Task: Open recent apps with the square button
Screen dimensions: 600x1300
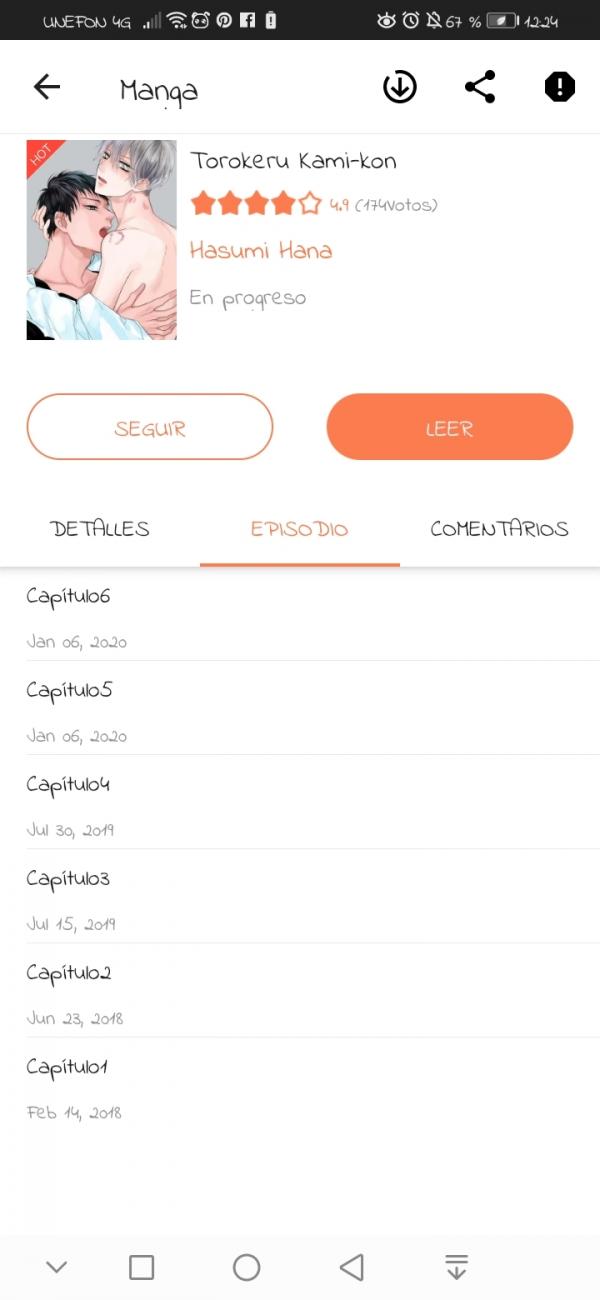Action: coord(142,1268)
